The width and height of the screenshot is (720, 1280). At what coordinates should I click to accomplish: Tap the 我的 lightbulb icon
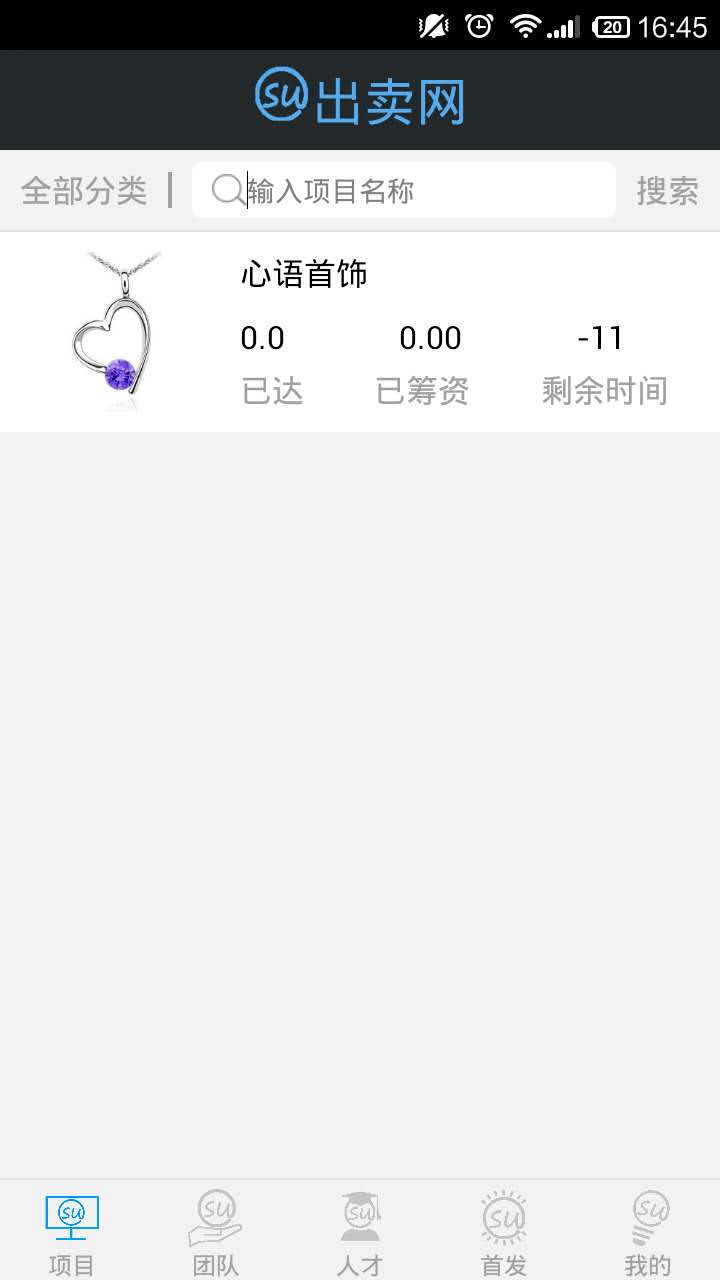pyautogui.click(x=648, y=1216)
